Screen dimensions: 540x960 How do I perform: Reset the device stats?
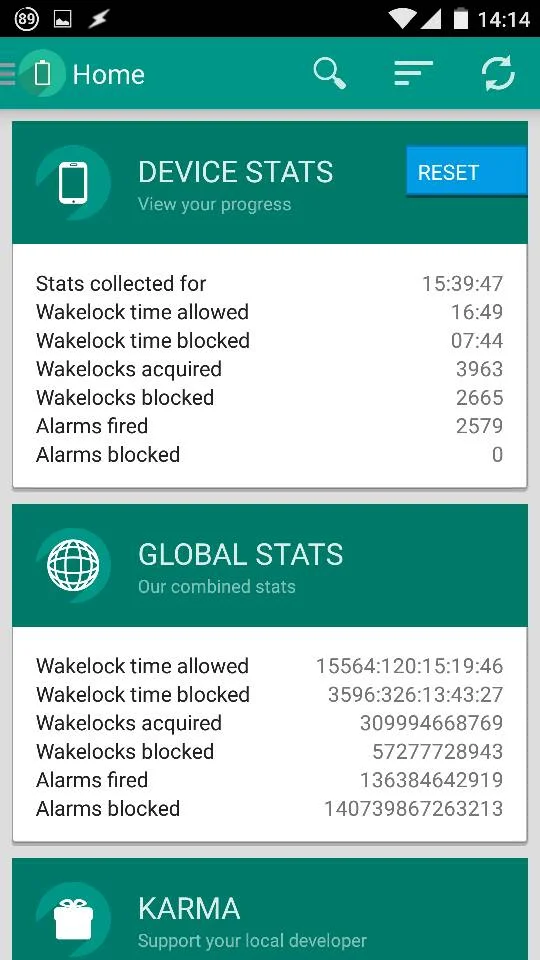pyautogui.click(x=466, y=172)
